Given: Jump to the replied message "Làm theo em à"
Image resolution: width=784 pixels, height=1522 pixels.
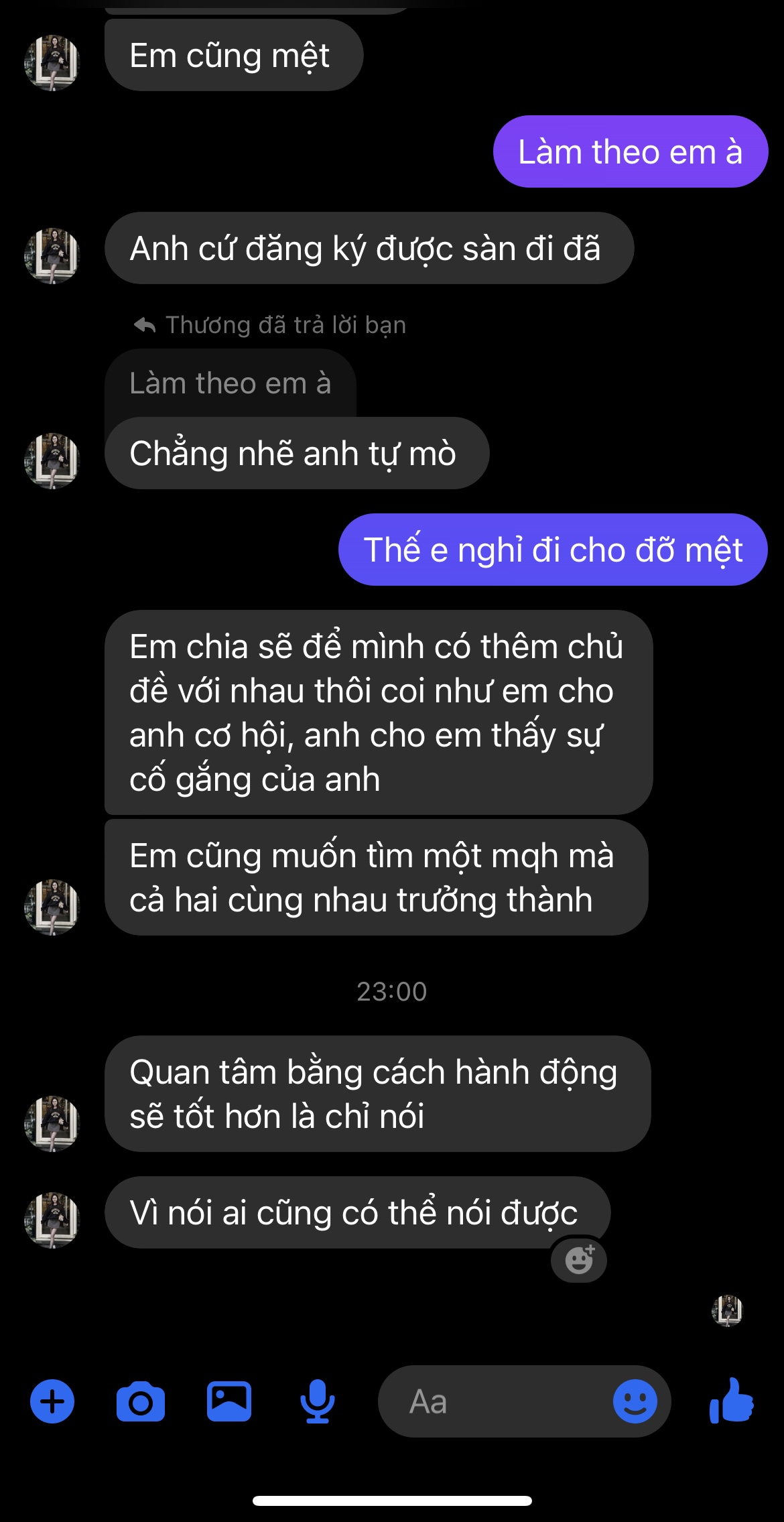Looking at the screenshot, I should pyautogui.click(x=230, y=383).
